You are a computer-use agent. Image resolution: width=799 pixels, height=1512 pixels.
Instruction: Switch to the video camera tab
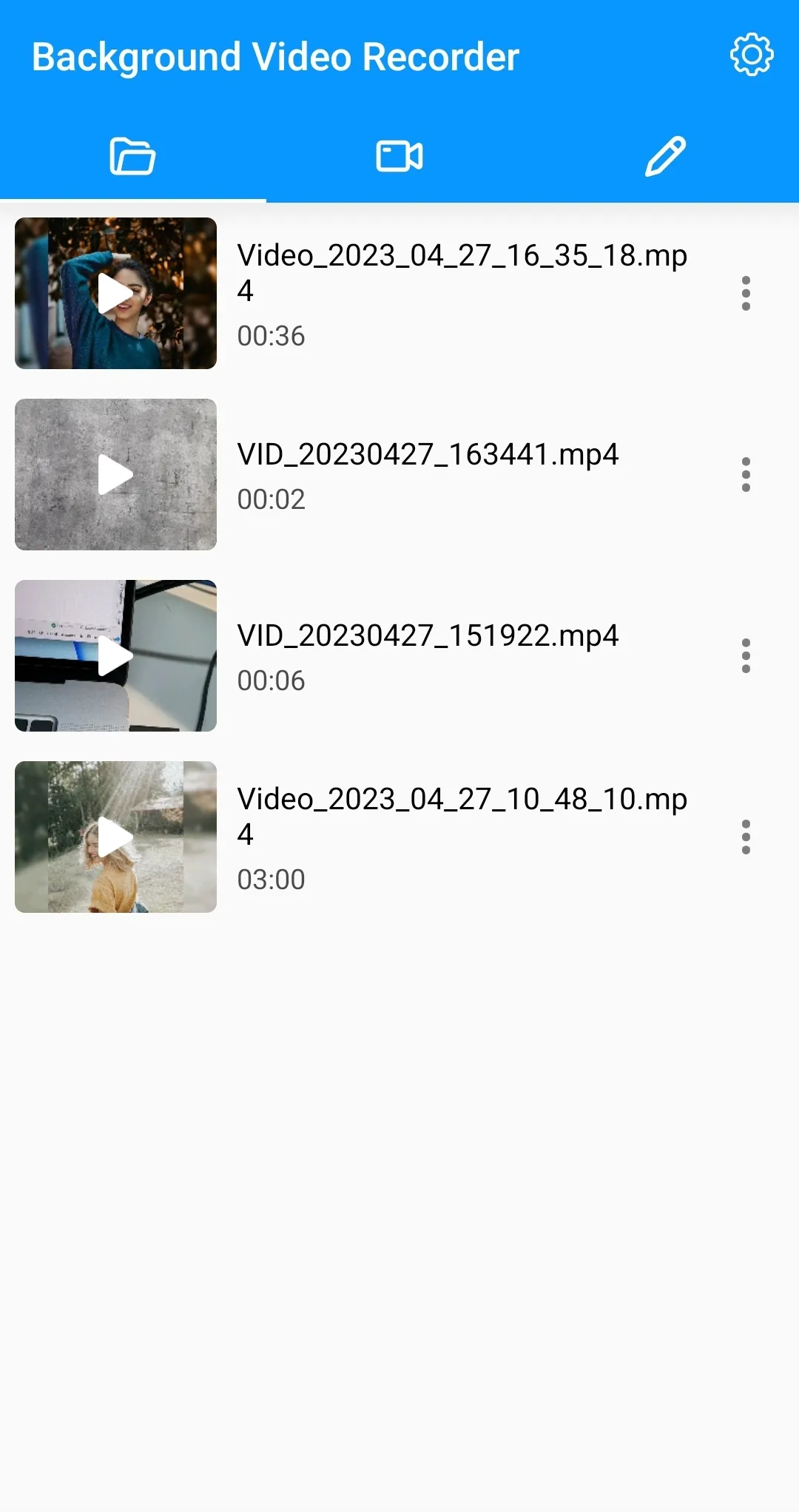399,156
